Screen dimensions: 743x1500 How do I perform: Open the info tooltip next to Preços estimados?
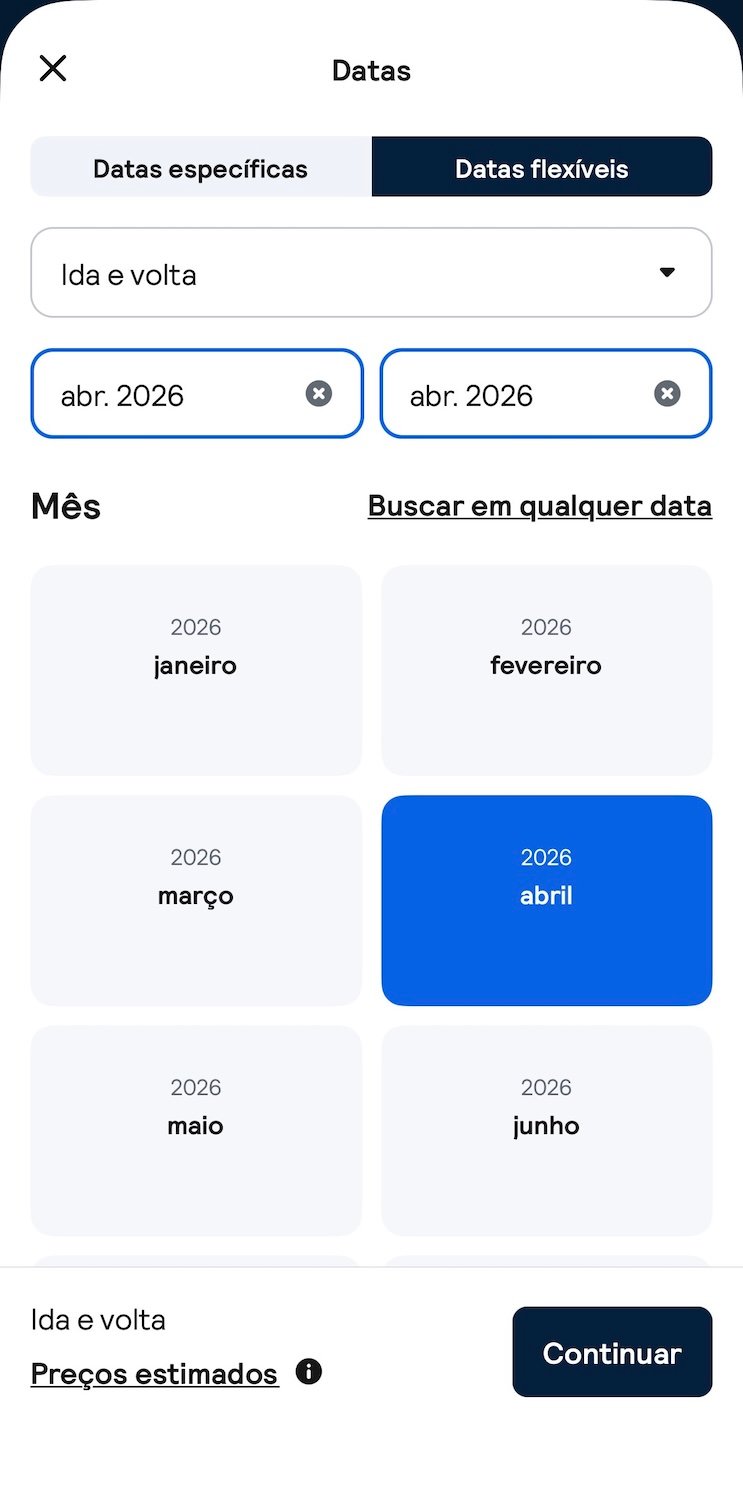309,1371
